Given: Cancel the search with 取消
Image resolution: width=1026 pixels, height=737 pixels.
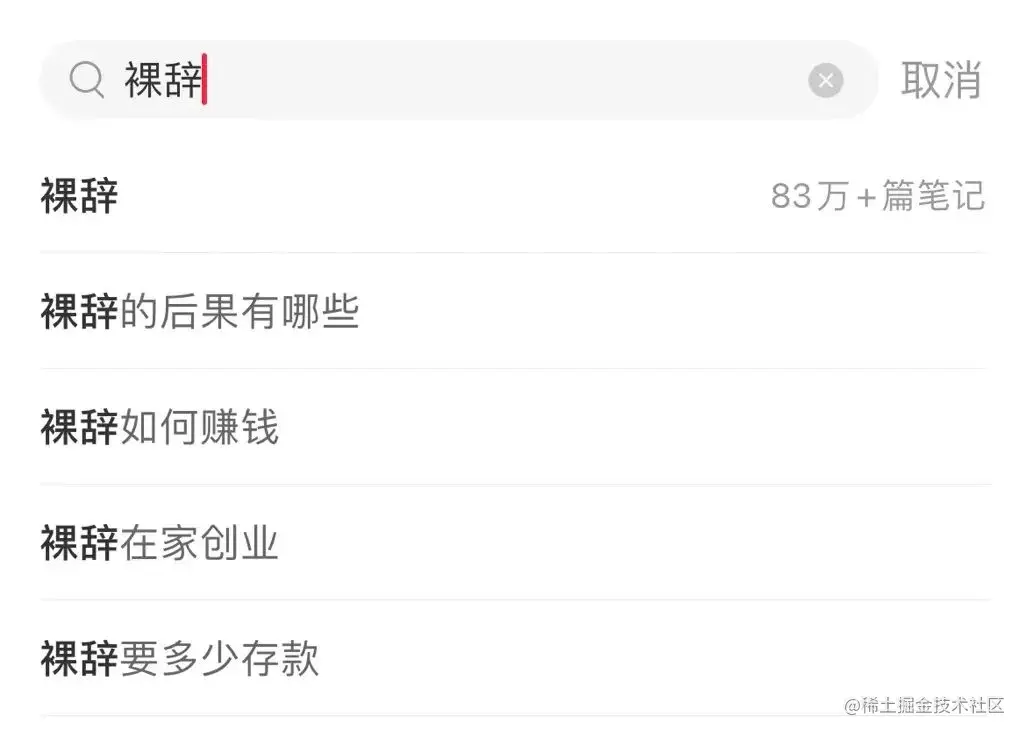Looking at the screenshot, I should pyautogui.click(x=940, y=80).
